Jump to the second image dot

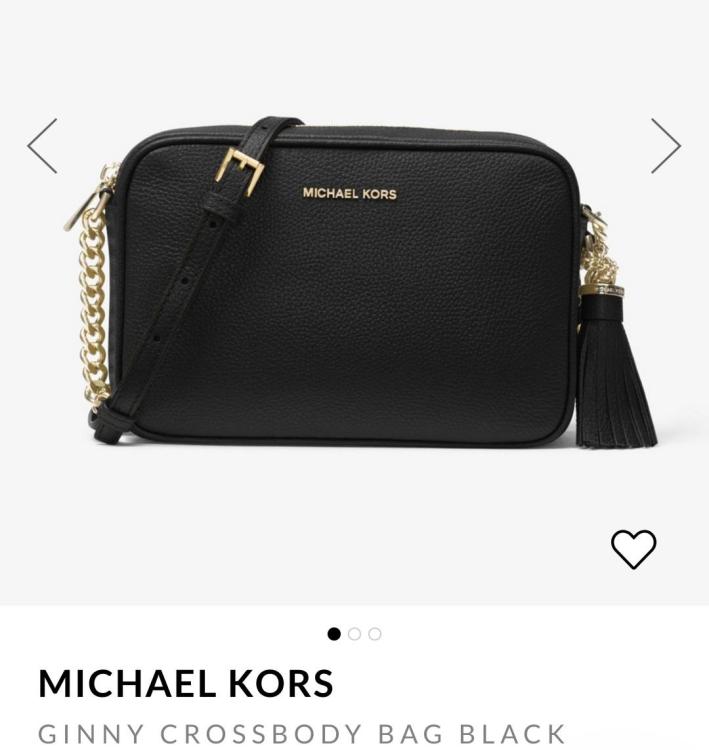tap(354, 634)
